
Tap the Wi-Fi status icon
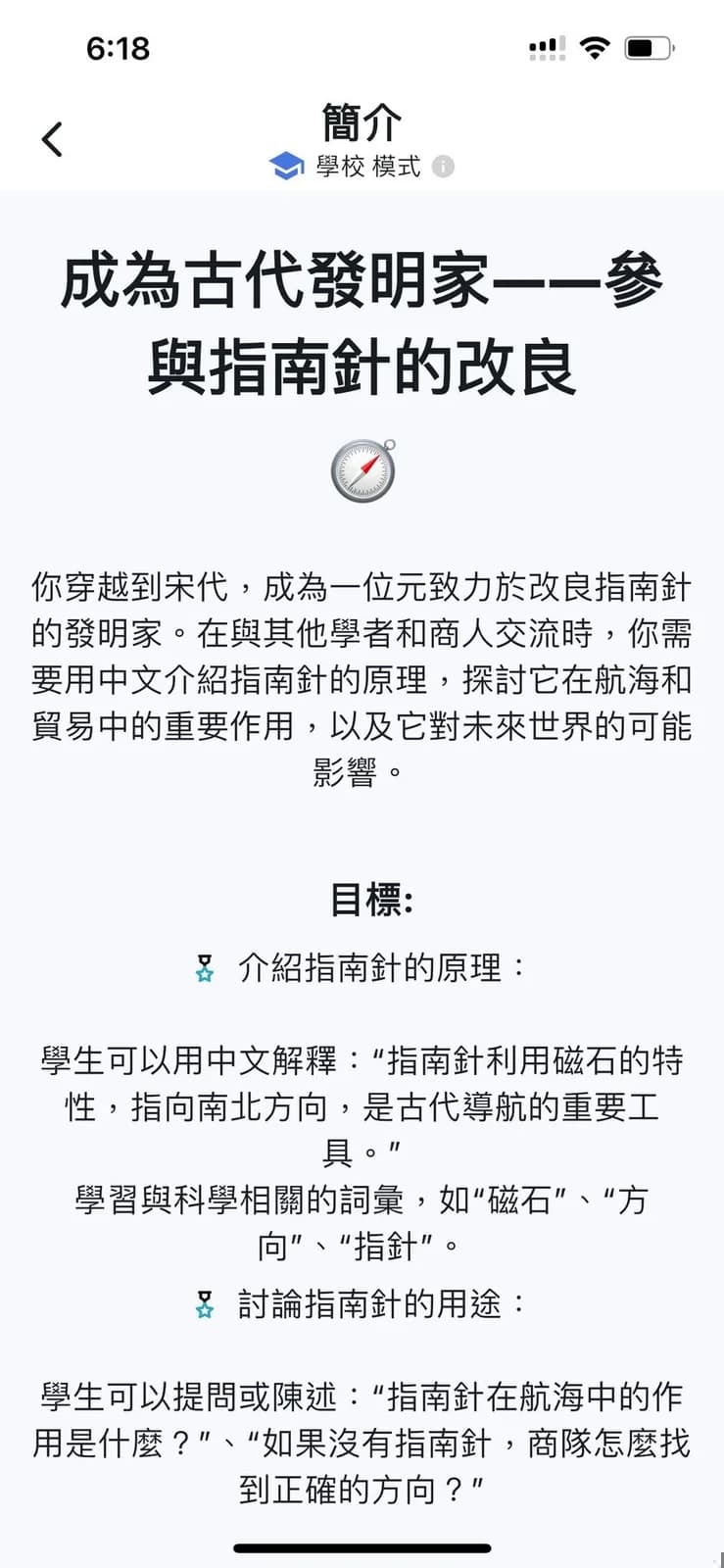(594, 45)
